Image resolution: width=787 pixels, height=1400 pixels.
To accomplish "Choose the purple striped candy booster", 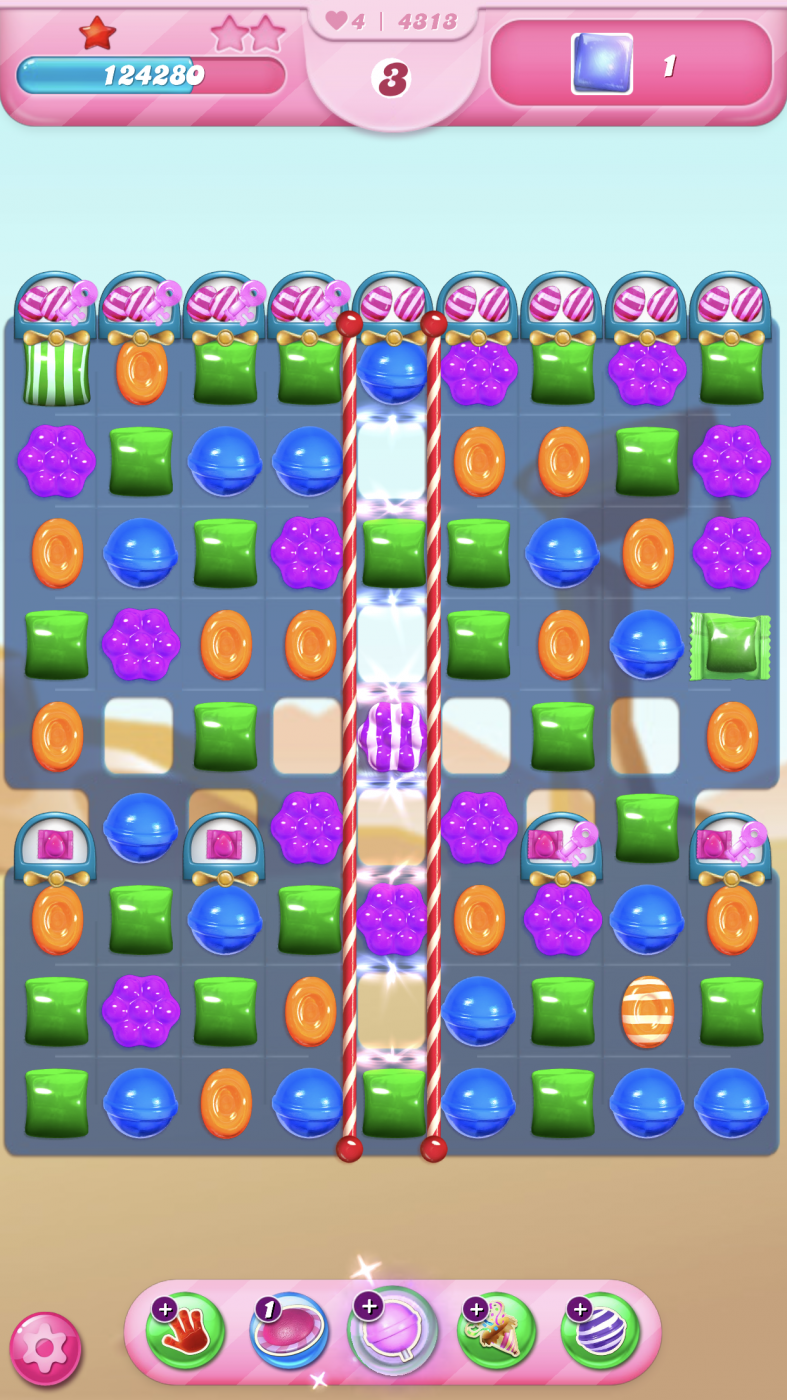I will click(x=601, y=1331).
